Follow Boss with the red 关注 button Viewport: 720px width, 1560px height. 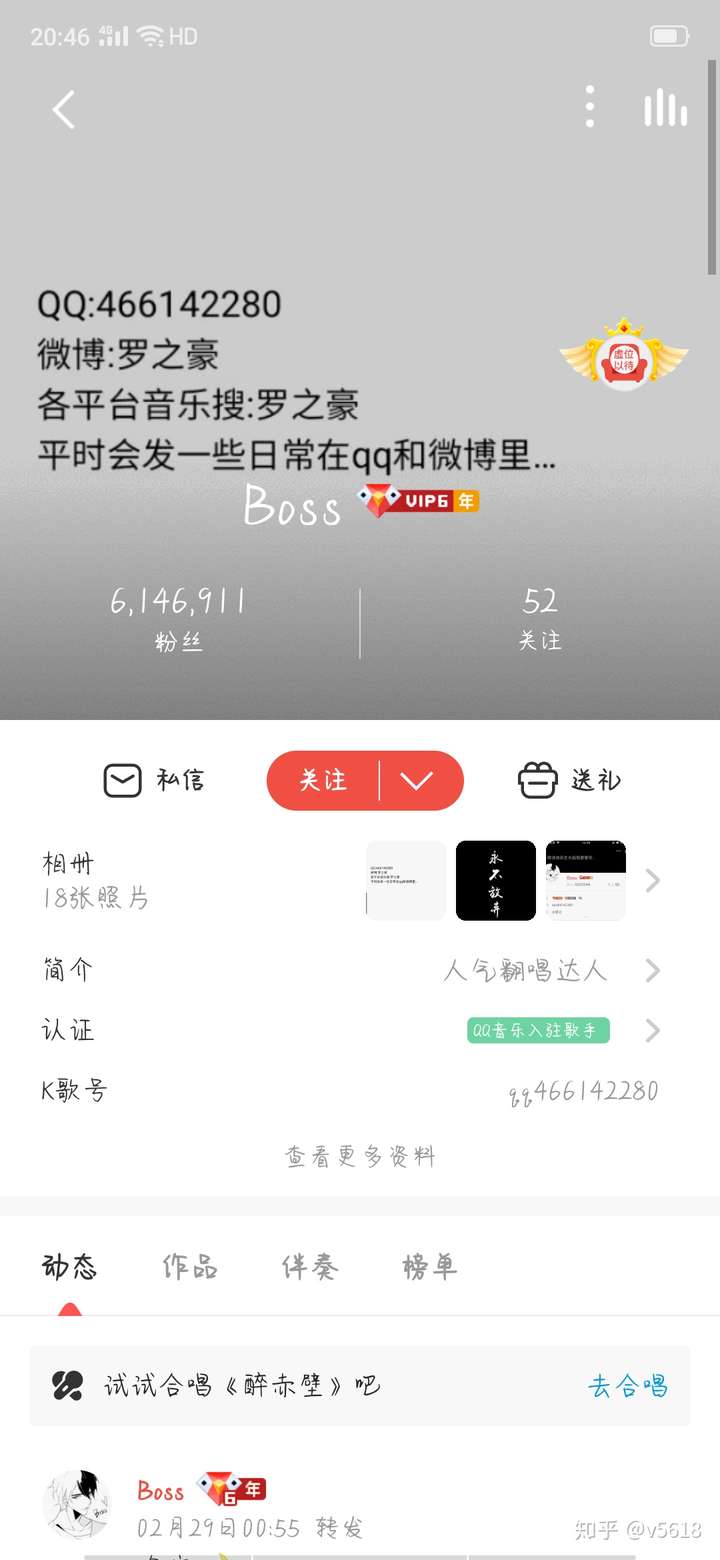[x=323, y=780]
